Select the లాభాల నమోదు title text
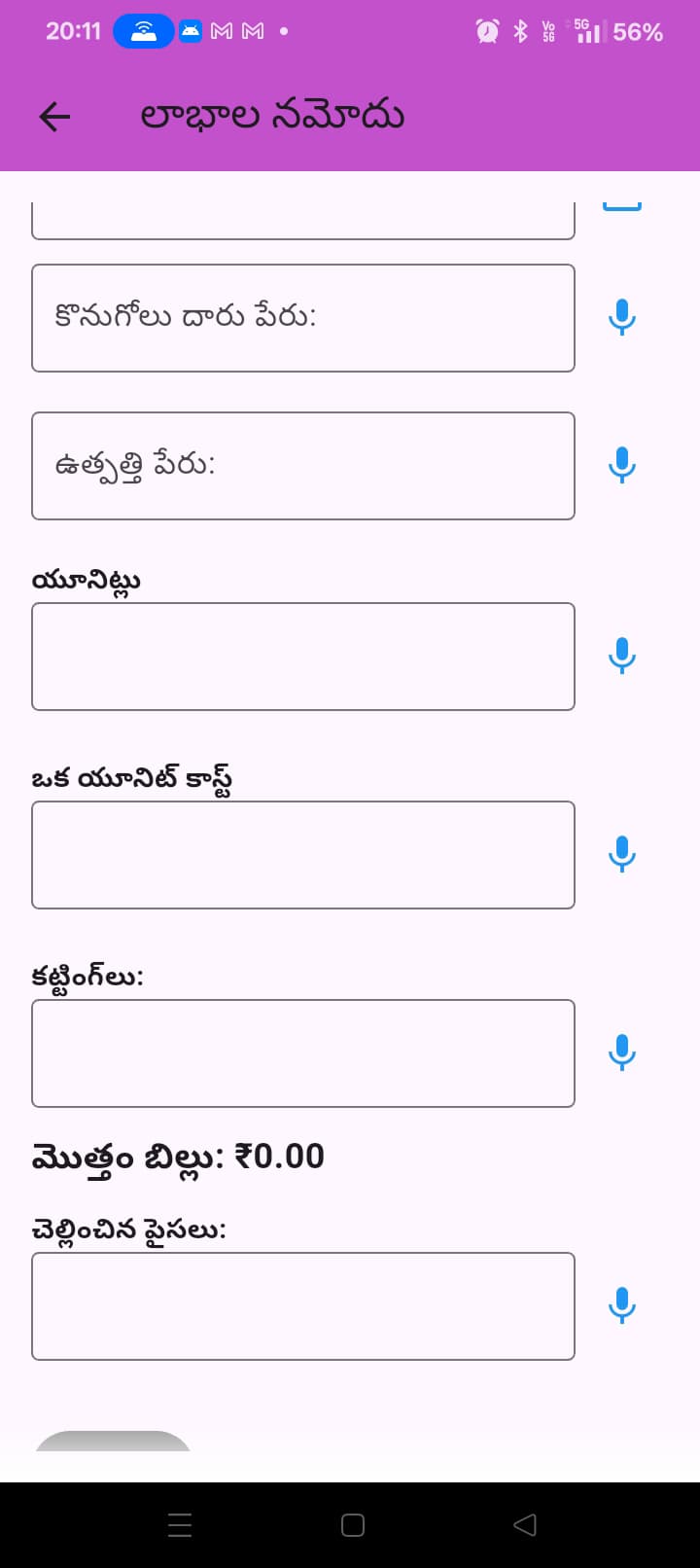700x1568 pixels. 275,114
